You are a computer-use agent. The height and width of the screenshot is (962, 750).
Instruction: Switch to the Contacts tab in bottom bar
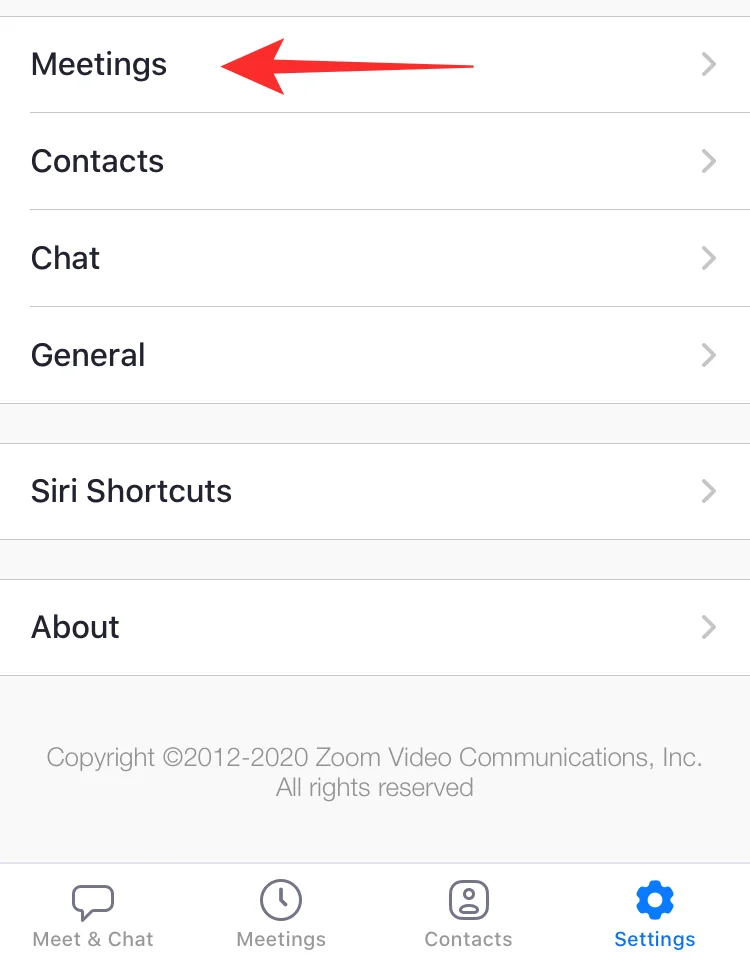tap(468, 914)
